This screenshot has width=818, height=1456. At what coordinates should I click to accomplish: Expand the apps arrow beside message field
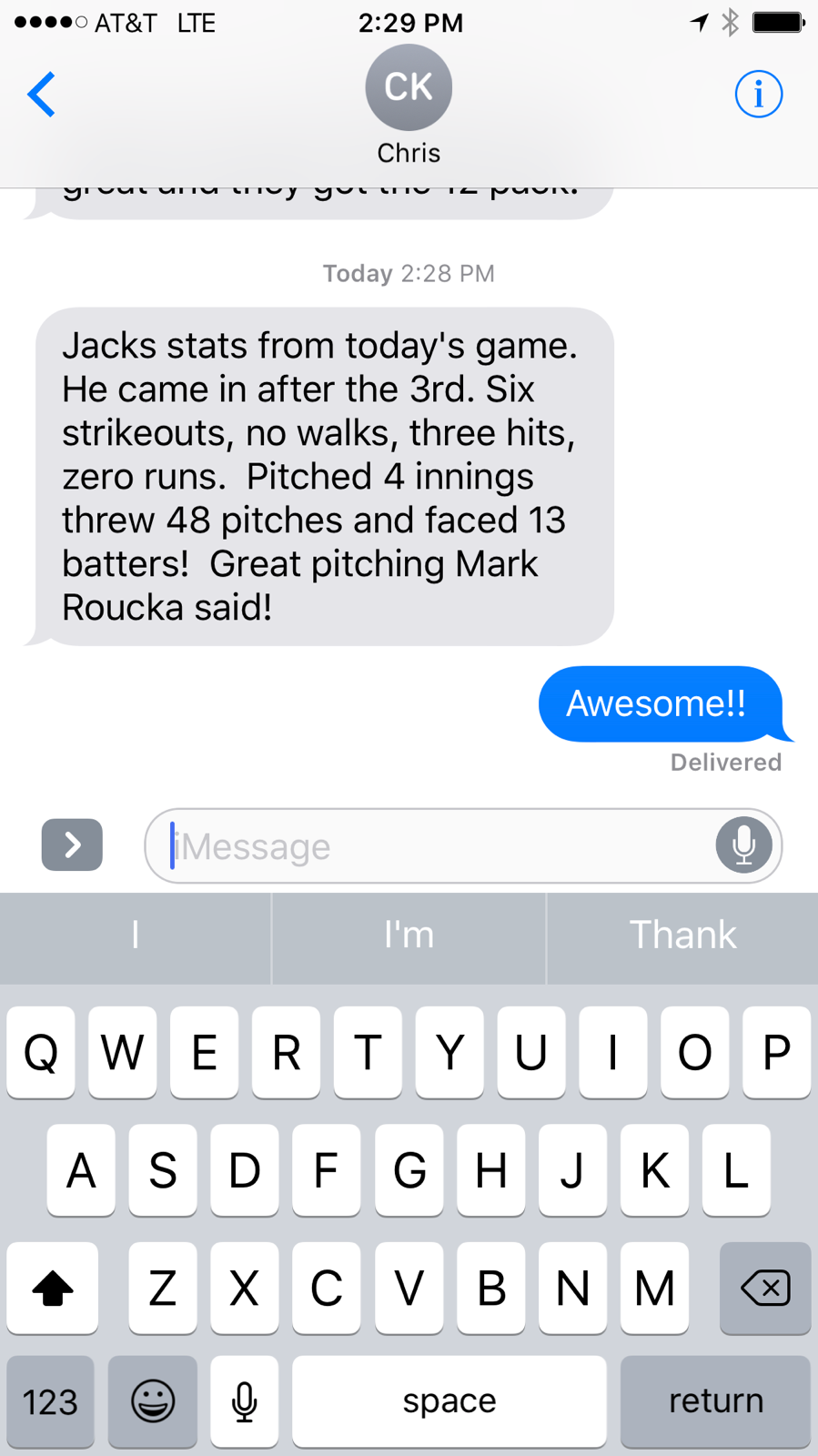pyautogui.click(x=72, y=845)
